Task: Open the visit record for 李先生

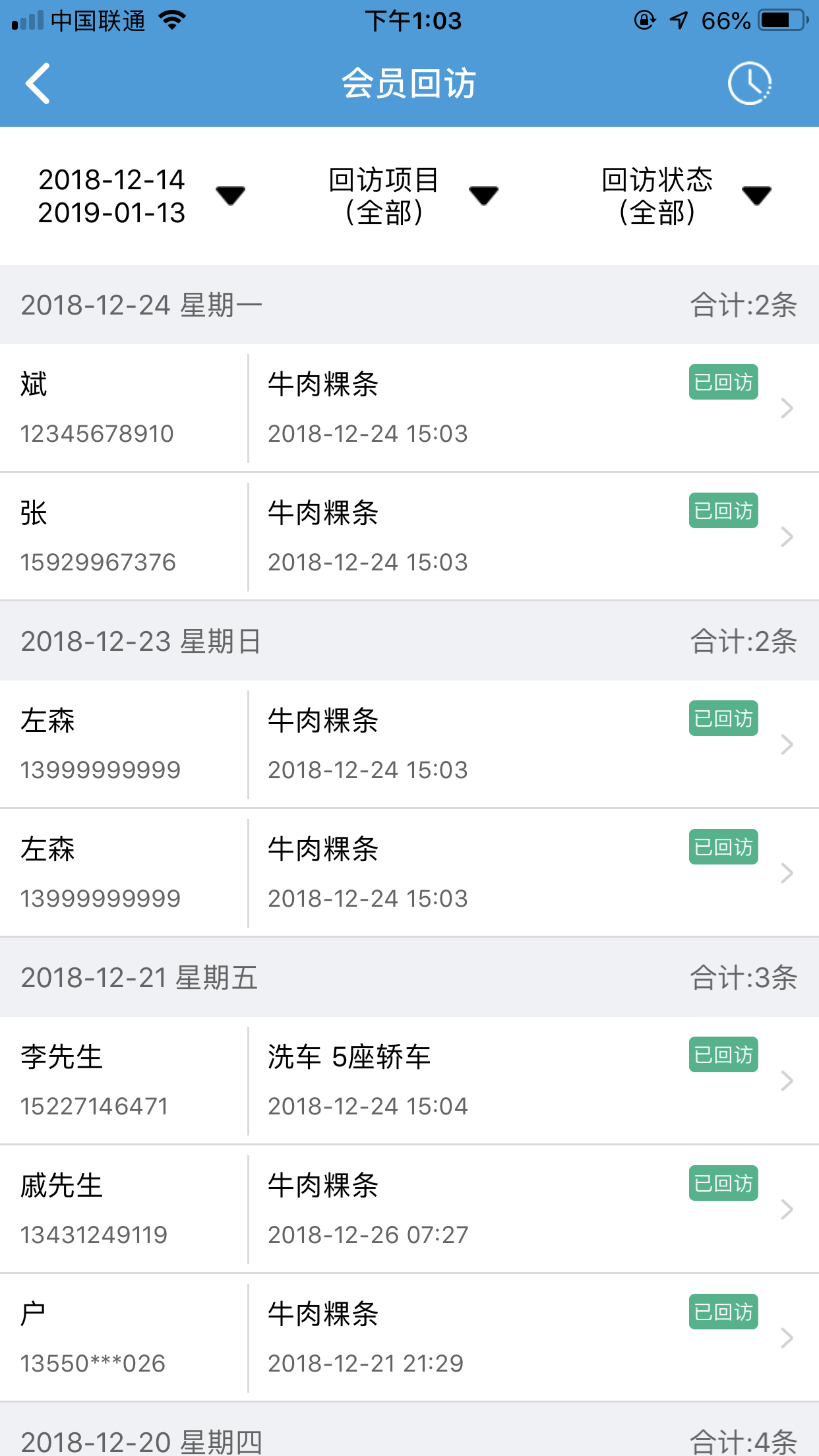Action: [x=409, y=1081]
